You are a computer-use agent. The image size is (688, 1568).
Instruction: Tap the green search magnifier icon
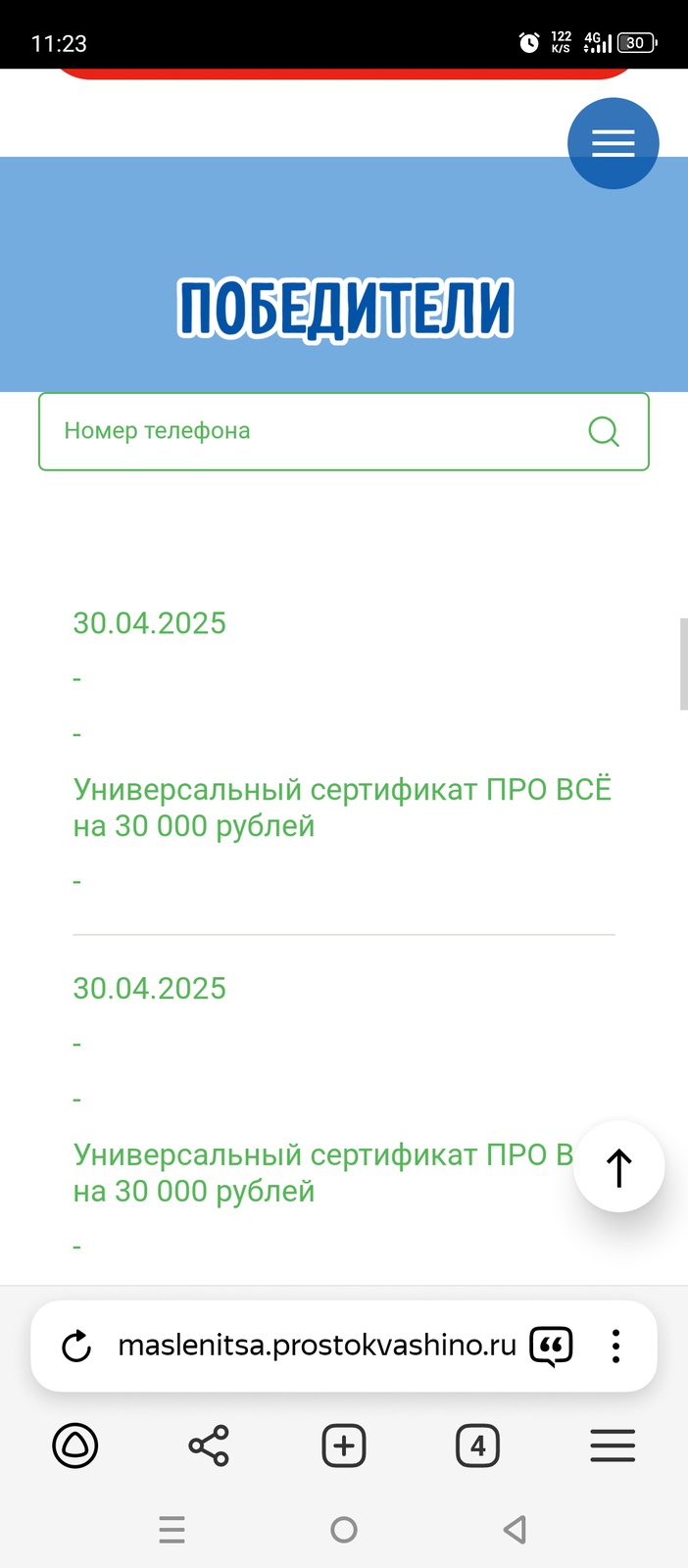pyautogui.click(x=604, y=431)
